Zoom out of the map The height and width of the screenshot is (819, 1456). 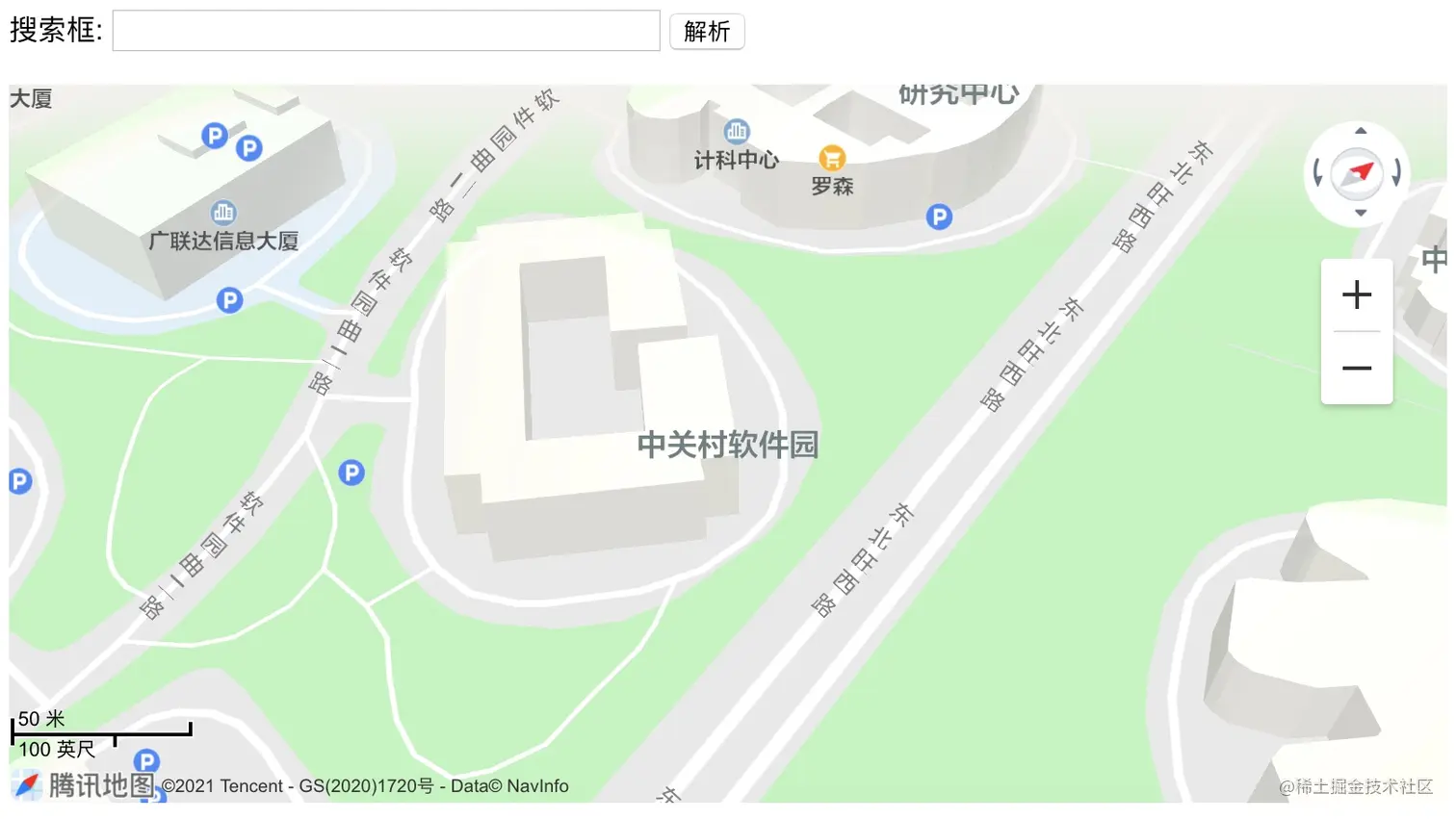(x=1357, y=368)
